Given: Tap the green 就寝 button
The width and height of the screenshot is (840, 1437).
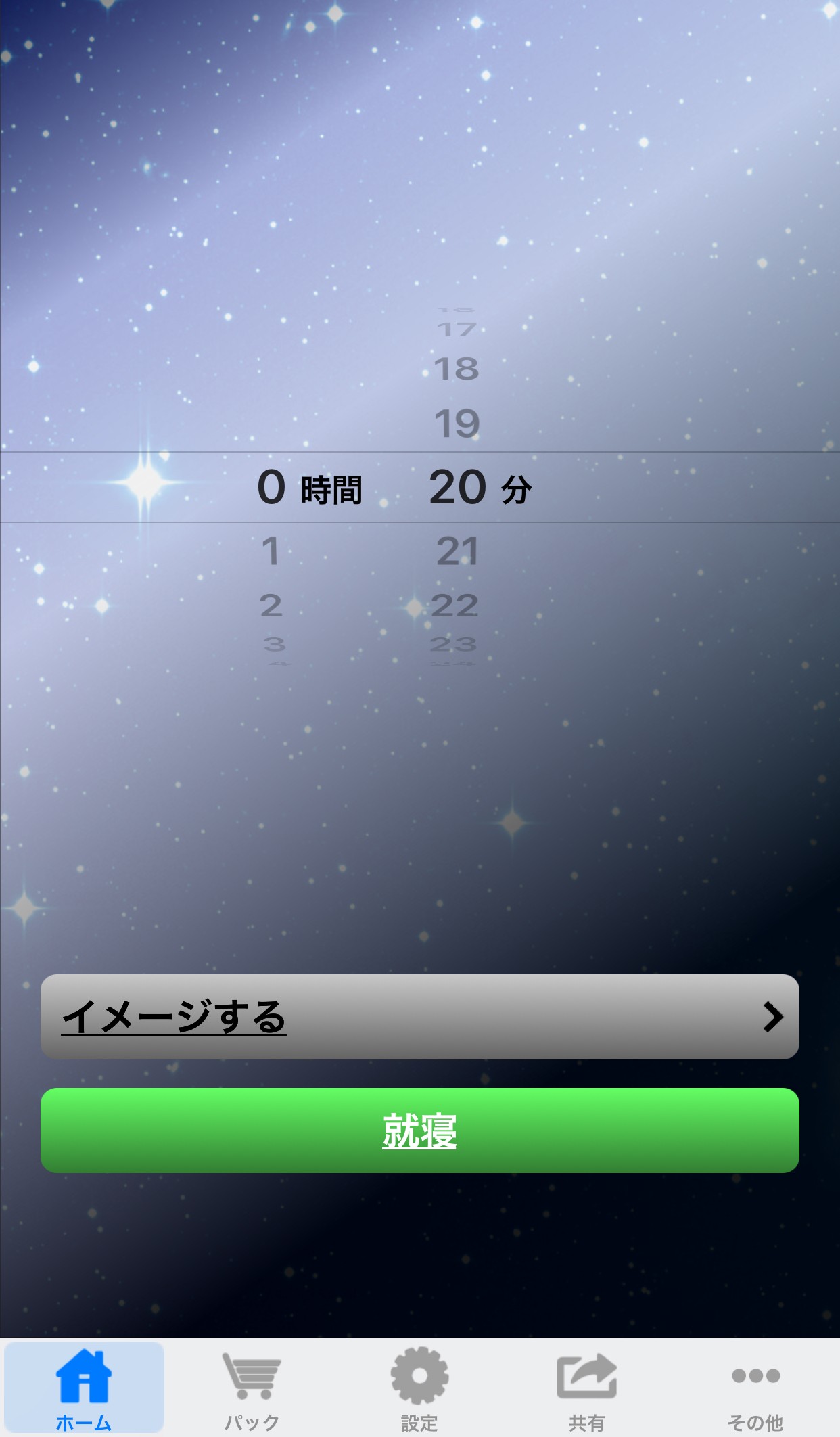Looking at the screenshot, I should (419, 1131).
